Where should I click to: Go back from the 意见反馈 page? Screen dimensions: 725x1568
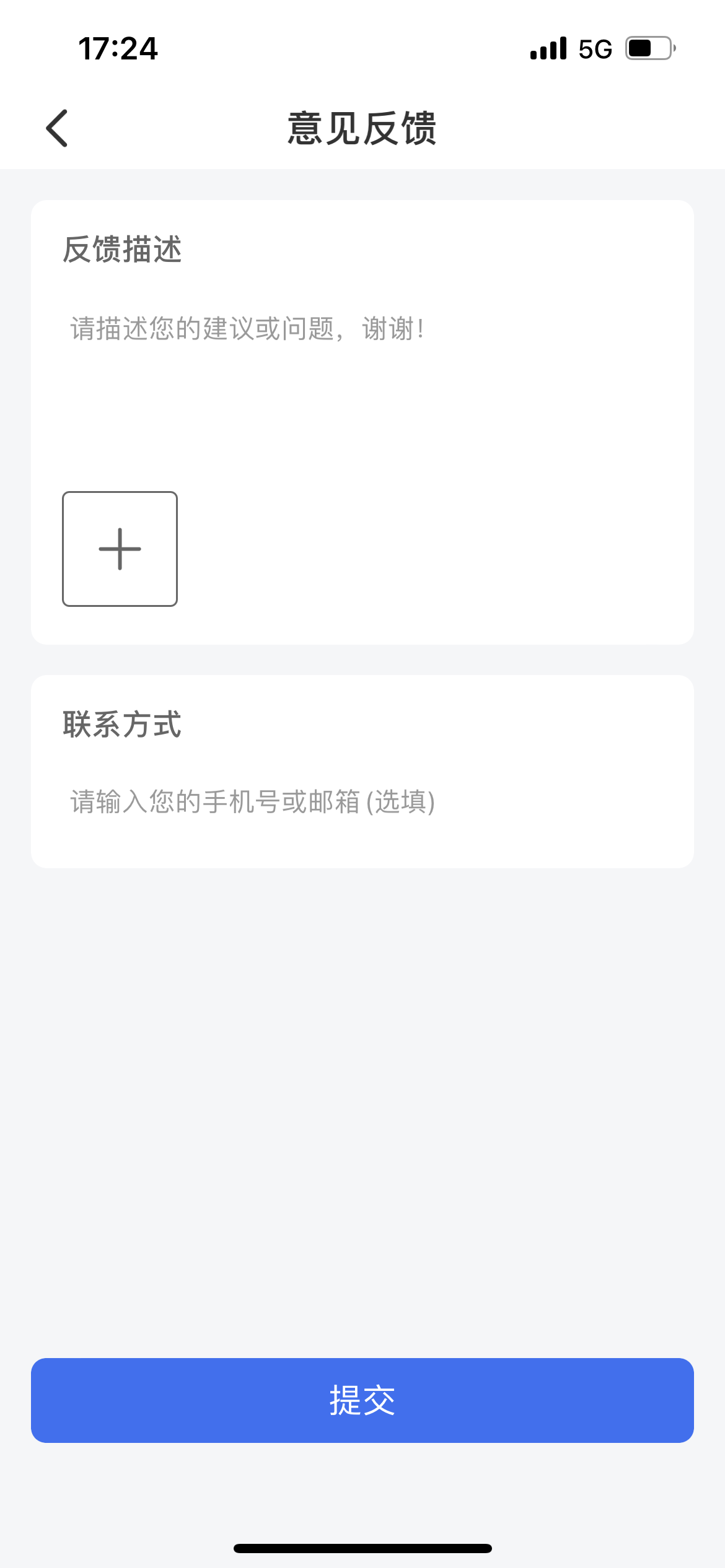(57, 129)
